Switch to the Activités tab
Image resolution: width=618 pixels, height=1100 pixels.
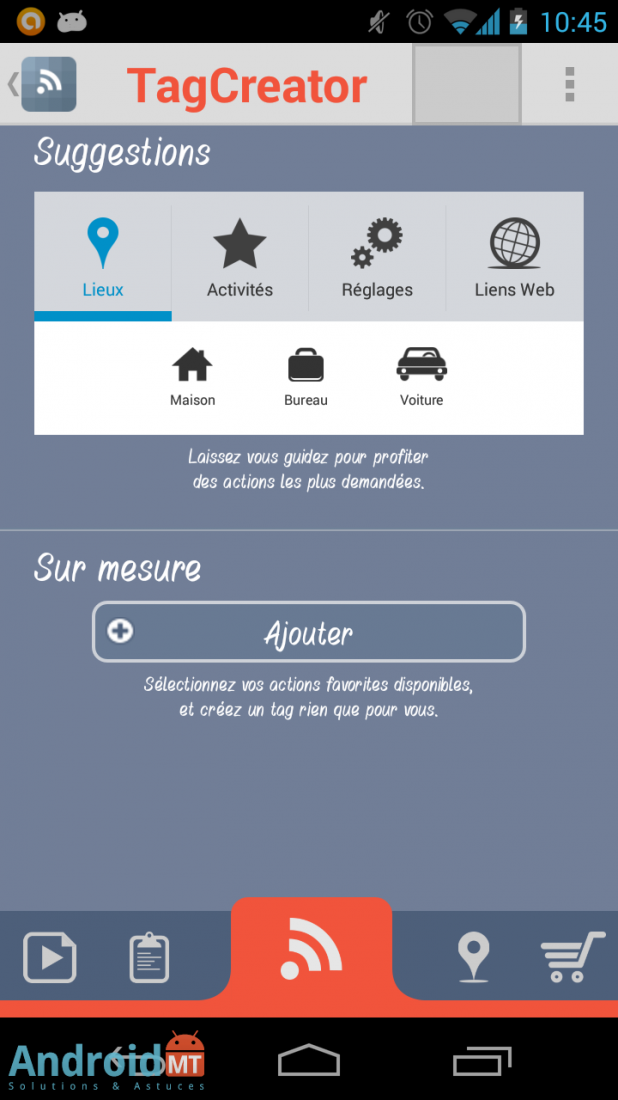coord(240,257)
